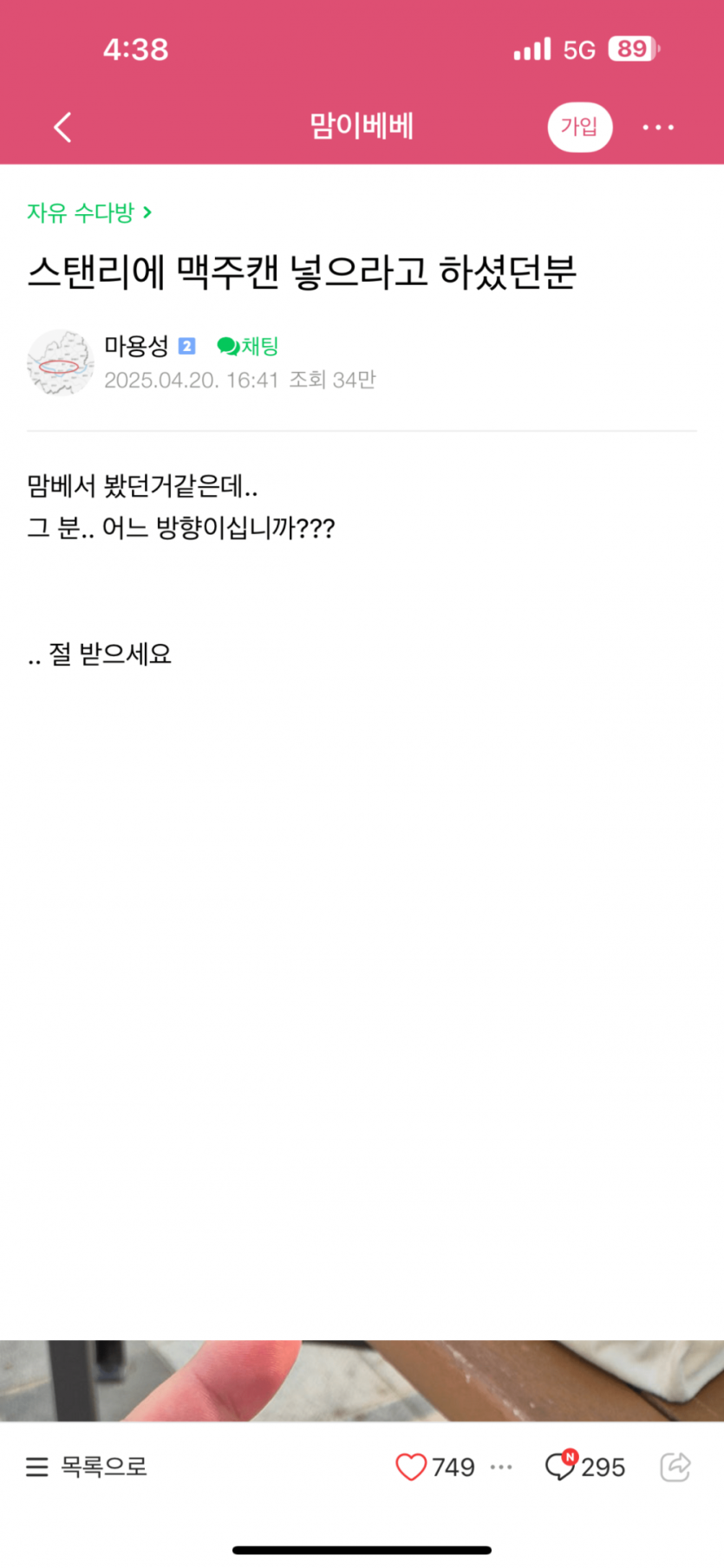Start a 채팅 with the author

(x=248, y=347)
